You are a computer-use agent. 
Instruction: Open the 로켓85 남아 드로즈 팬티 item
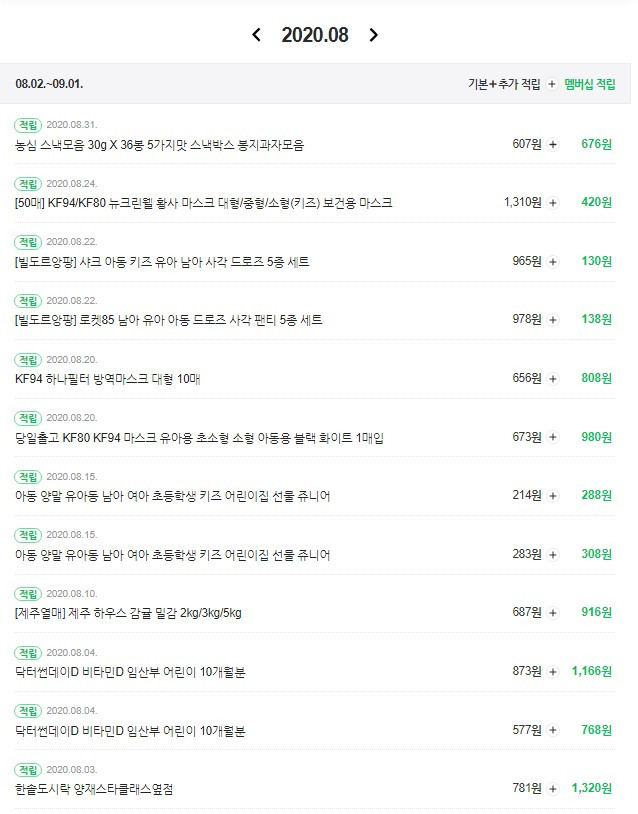tap(169, 320)
